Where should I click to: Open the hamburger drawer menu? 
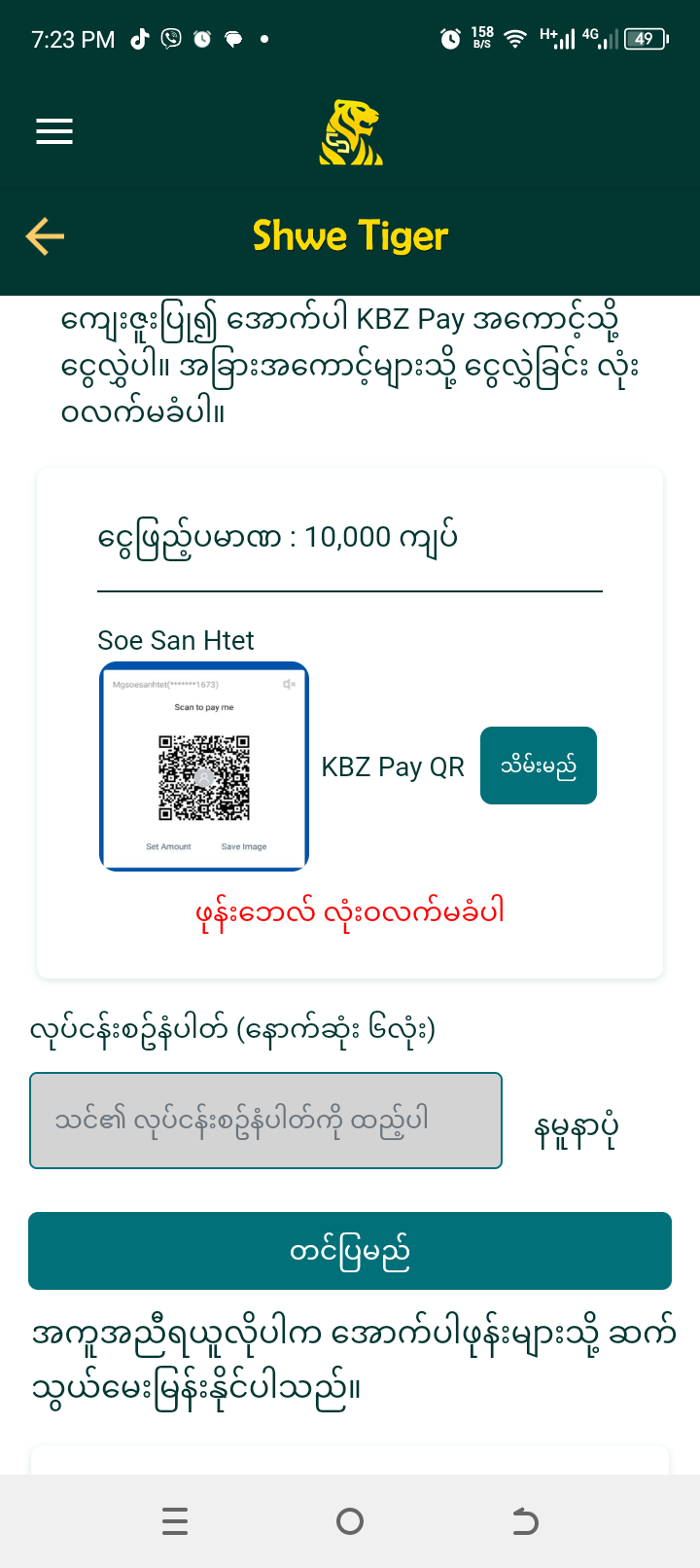coord(54,131)
